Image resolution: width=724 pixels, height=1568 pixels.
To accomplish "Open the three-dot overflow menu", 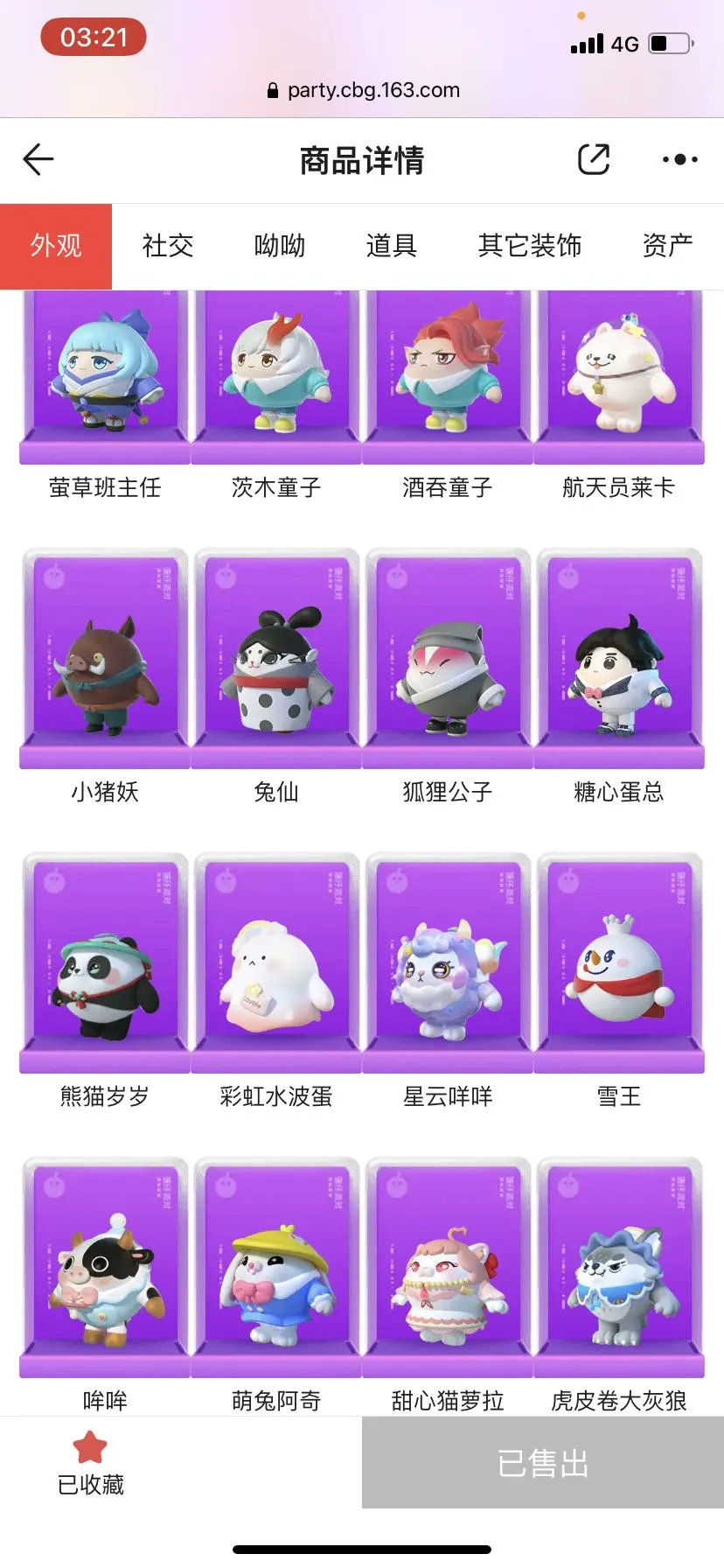I will pyautogui.click(x=679, y=159).
